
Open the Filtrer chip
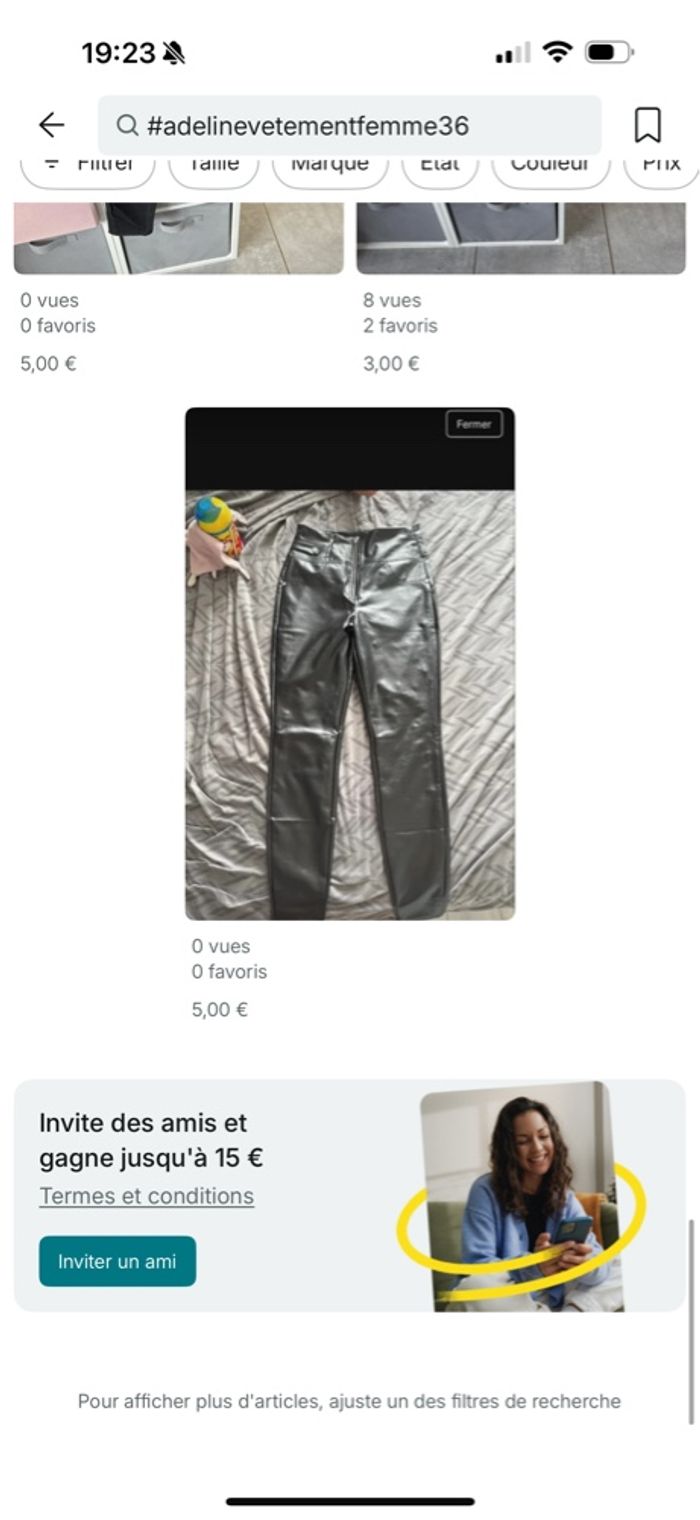click(x=88, y=167)
